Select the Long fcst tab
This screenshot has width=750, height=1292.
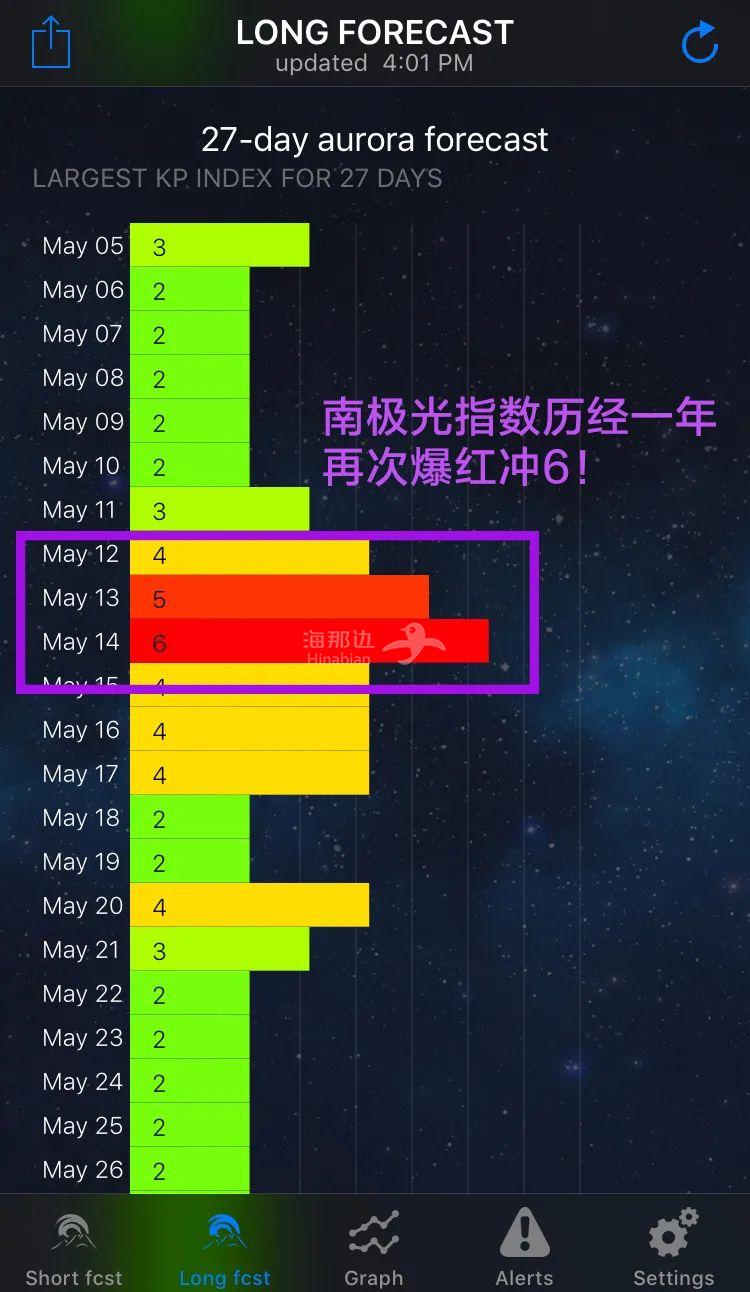[x=224, y=1247]
